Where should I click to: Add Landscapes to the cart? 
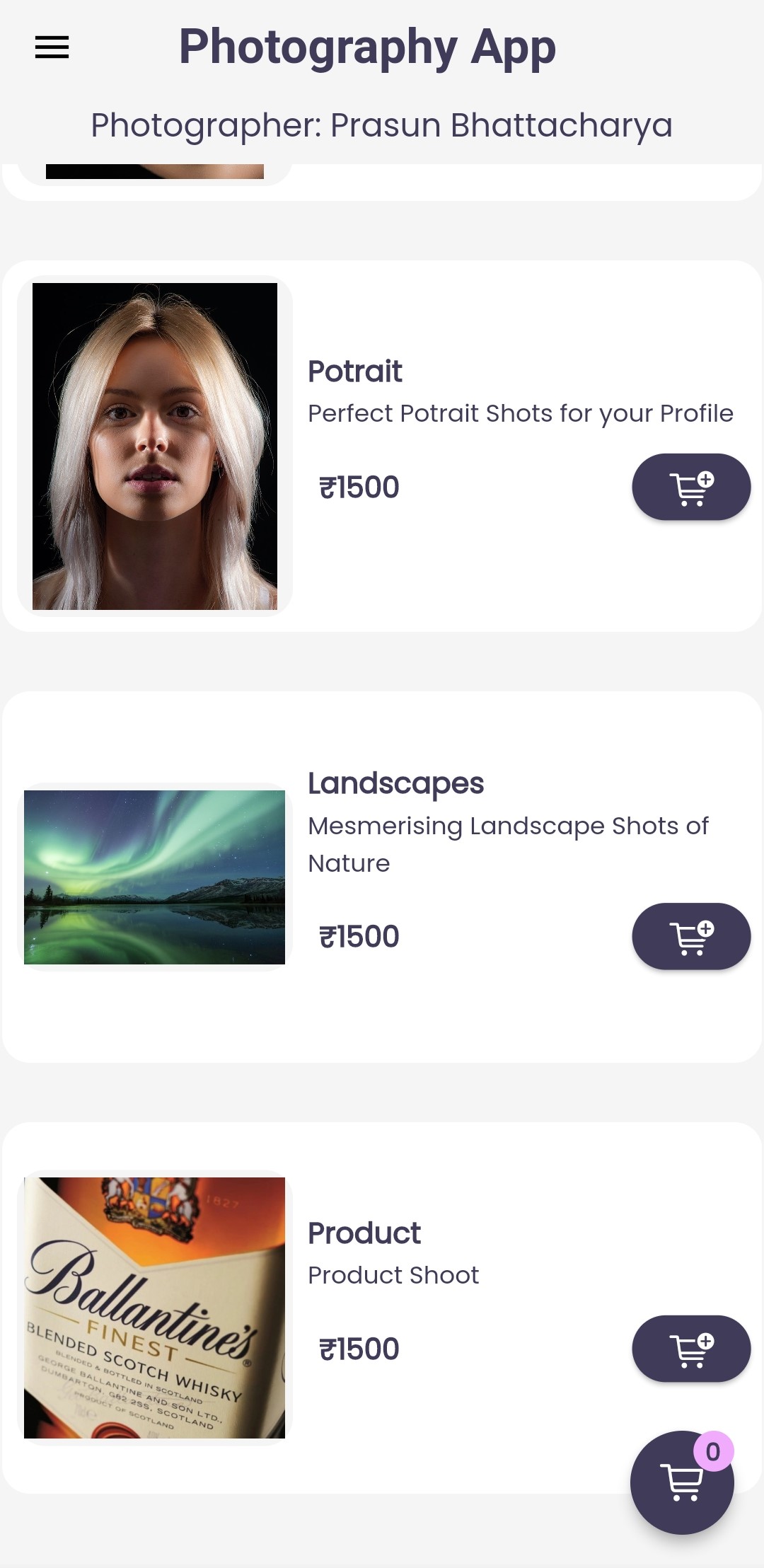pyautogui.click(x=690, y=936)
